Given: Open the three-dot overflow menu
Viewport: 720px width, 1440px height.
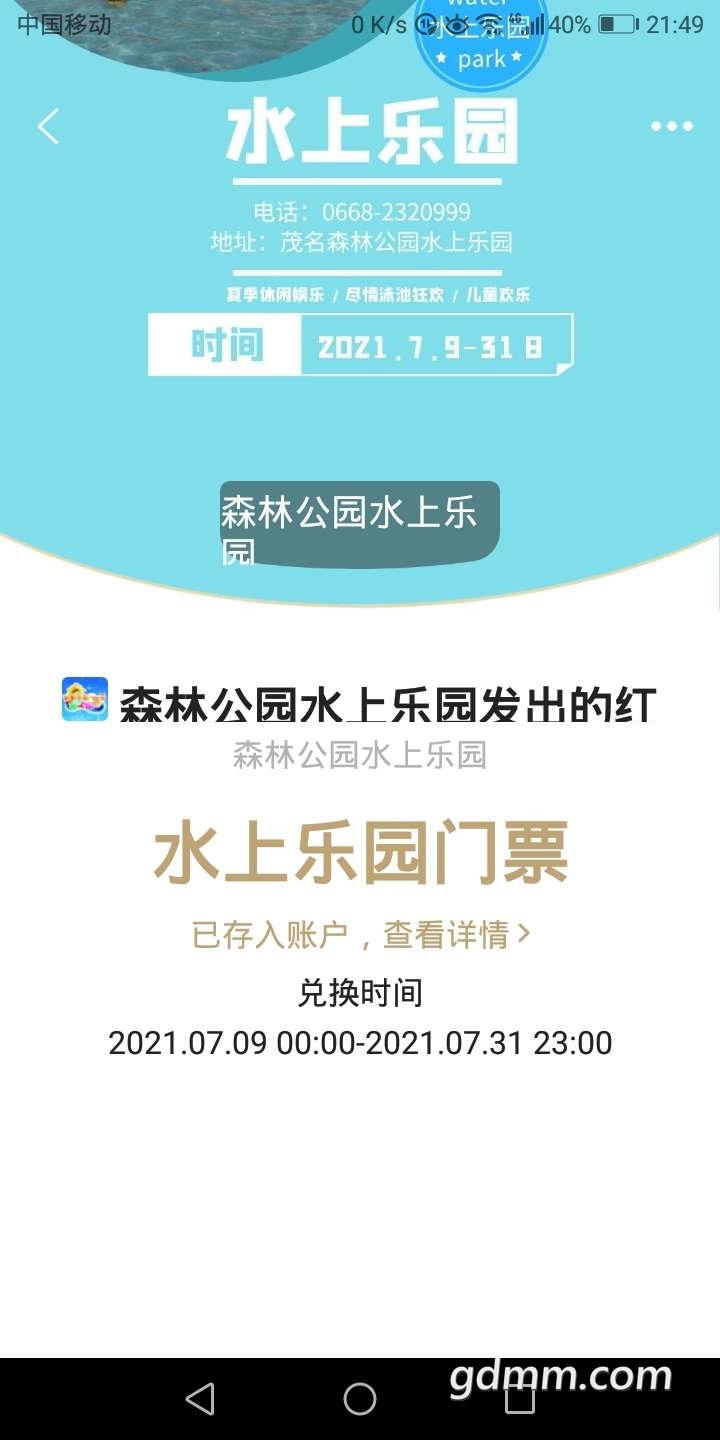Looking at the screenshot, I should 671,127.
